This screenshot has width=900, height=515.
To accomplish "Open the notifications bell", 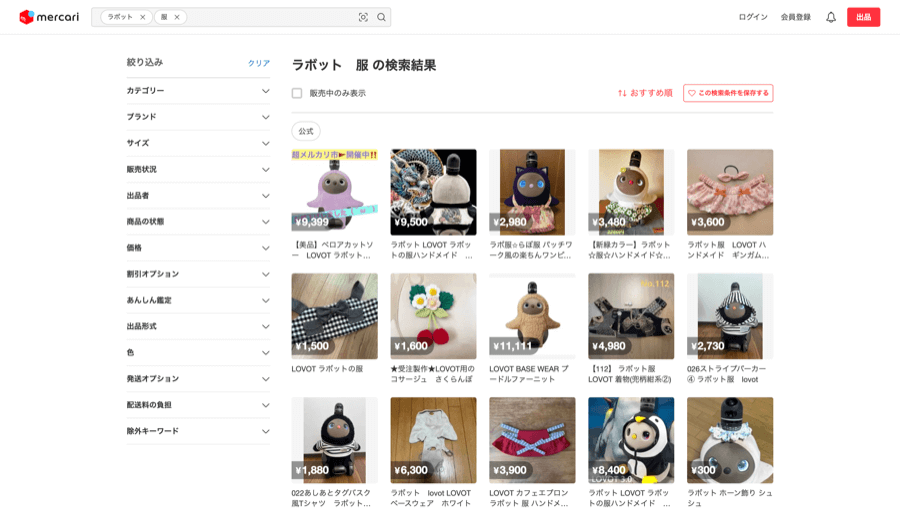I will [830, 17].
